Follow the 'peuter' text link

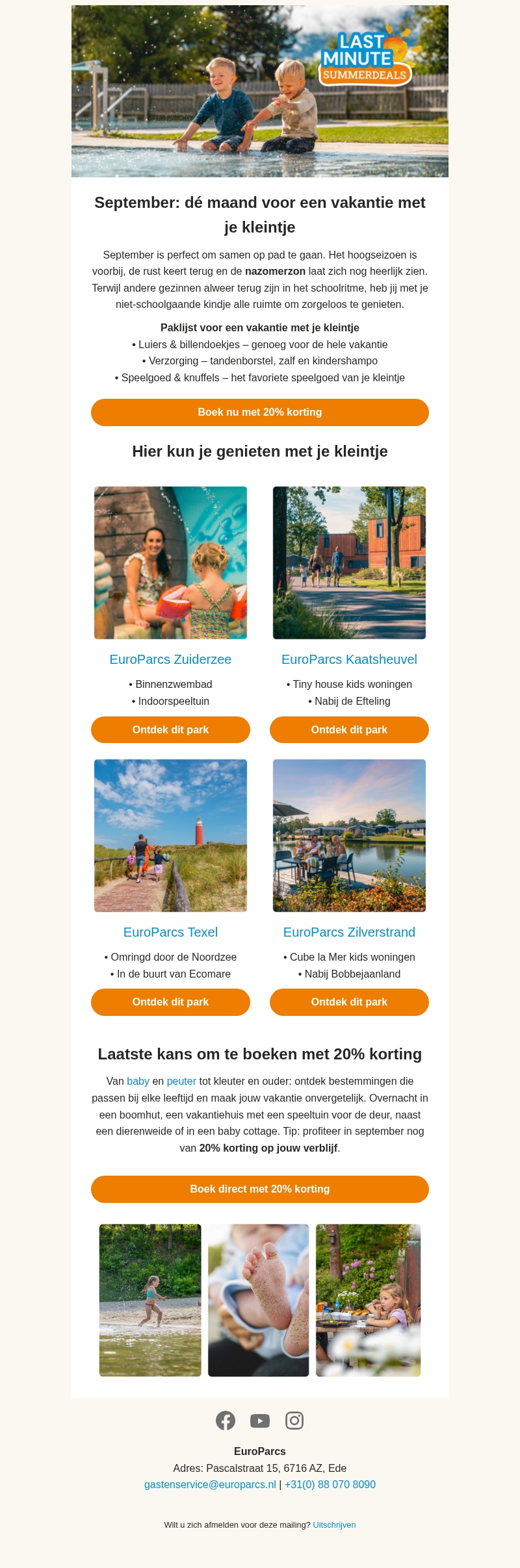tap(181, 1081)
